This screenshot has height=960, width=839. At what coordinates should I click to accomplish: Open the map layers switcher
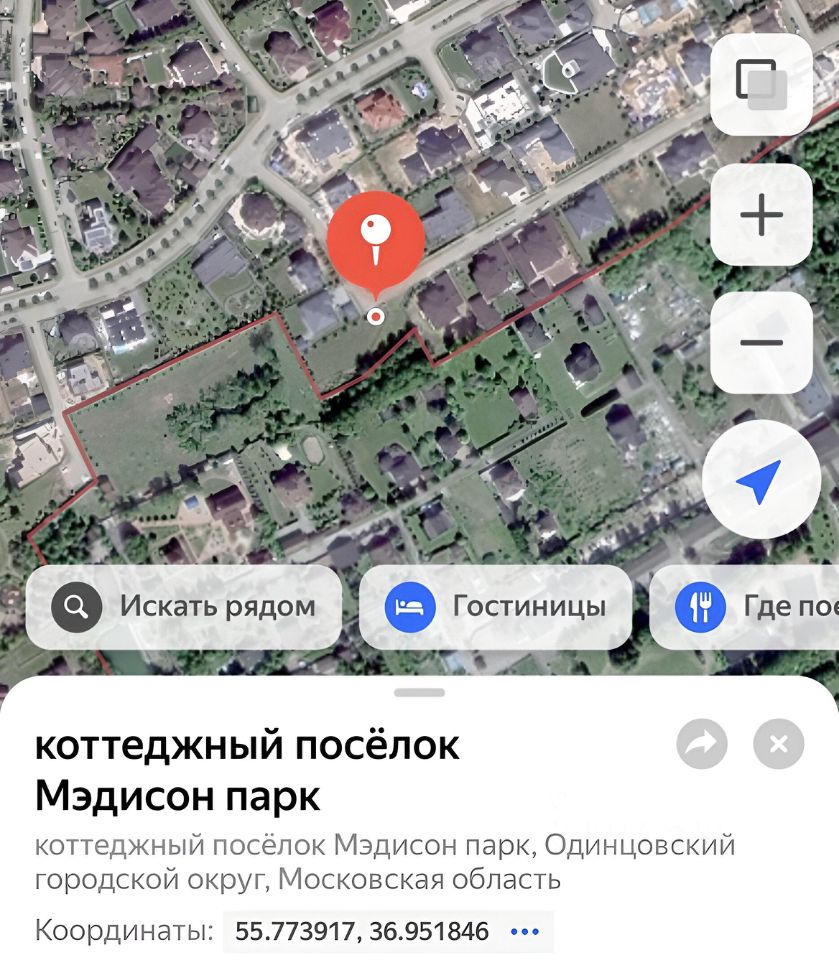(x=761, y=85)
